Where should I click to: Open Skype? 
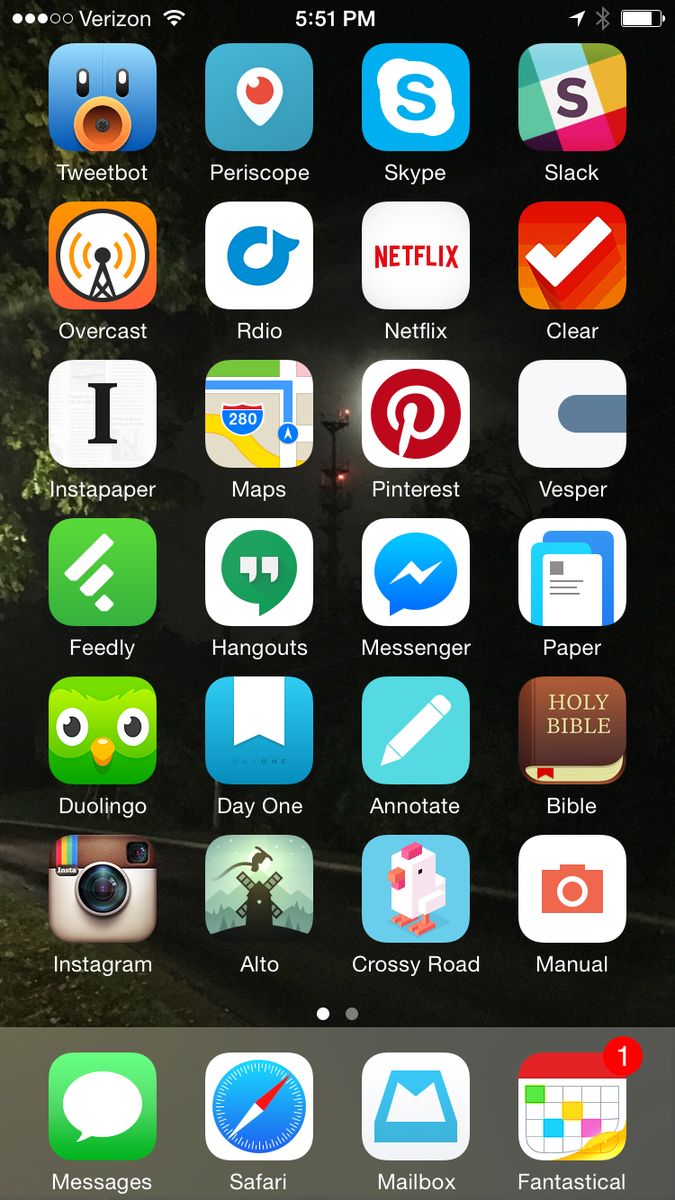(415, 98)
